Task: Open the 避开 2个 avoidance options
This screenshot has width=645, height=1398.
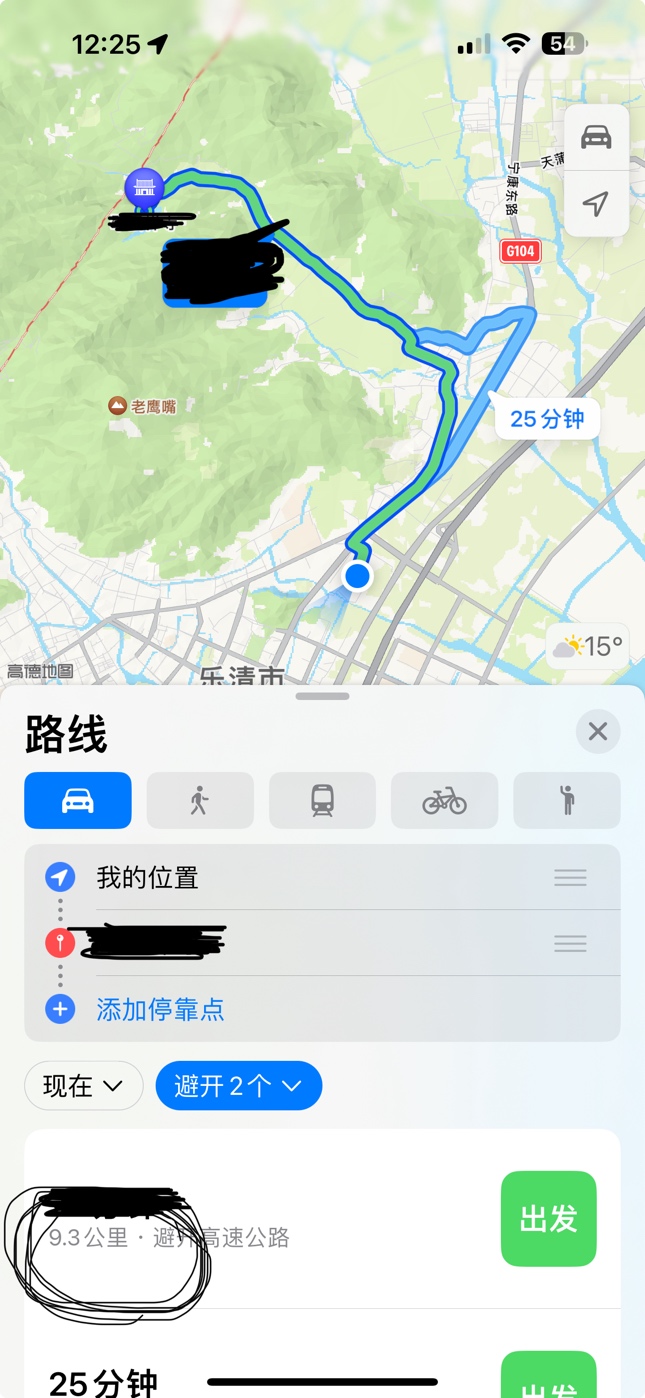Action: tap(238, 1086)
